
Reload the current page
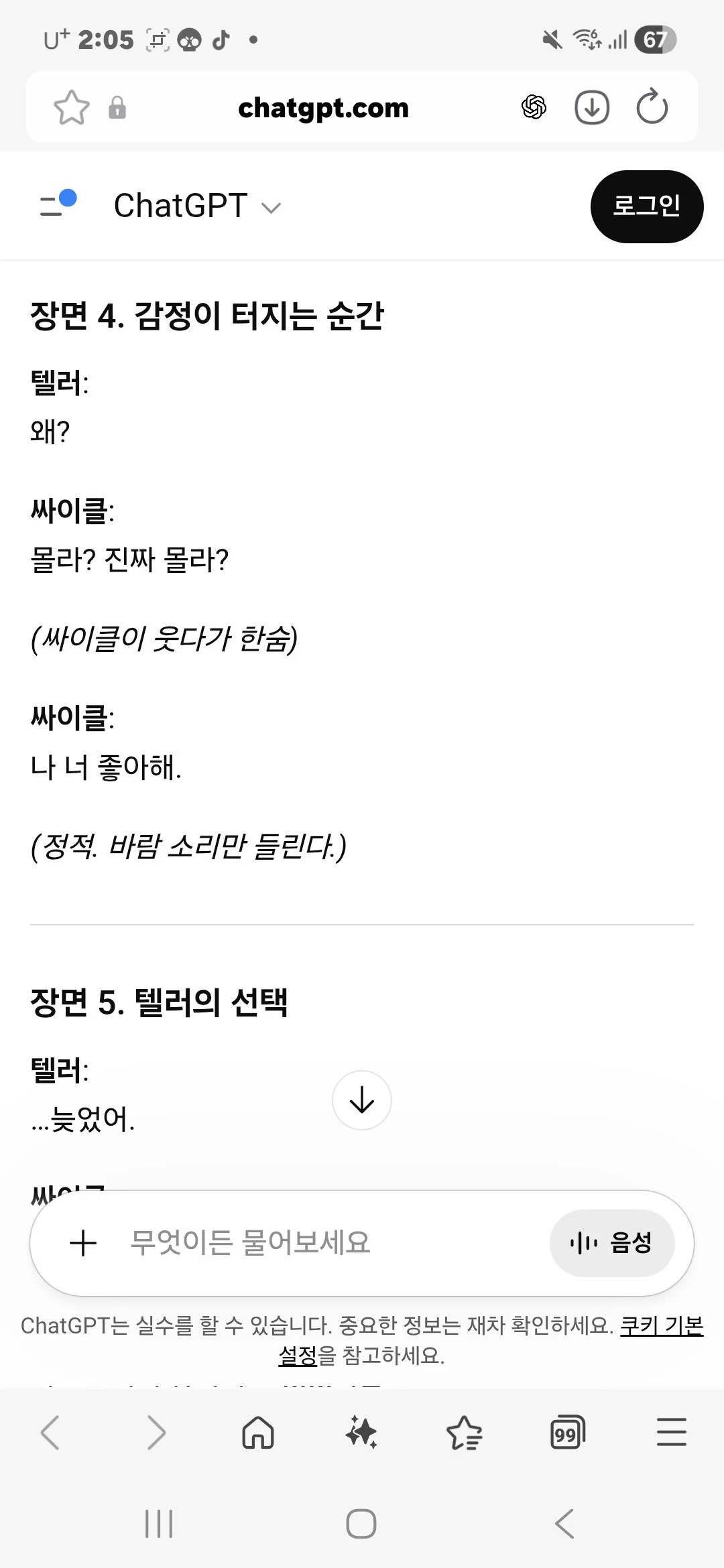652,107
